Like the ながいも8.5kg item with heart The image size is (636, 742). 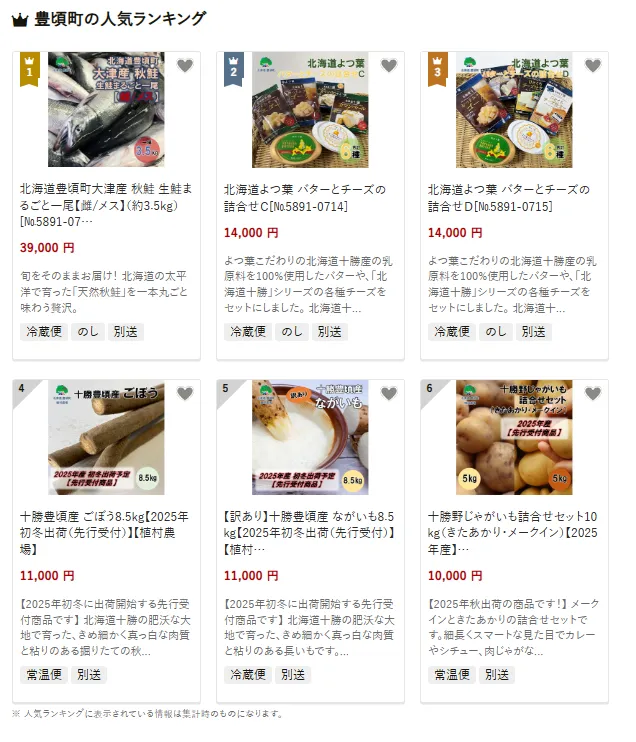388,394
